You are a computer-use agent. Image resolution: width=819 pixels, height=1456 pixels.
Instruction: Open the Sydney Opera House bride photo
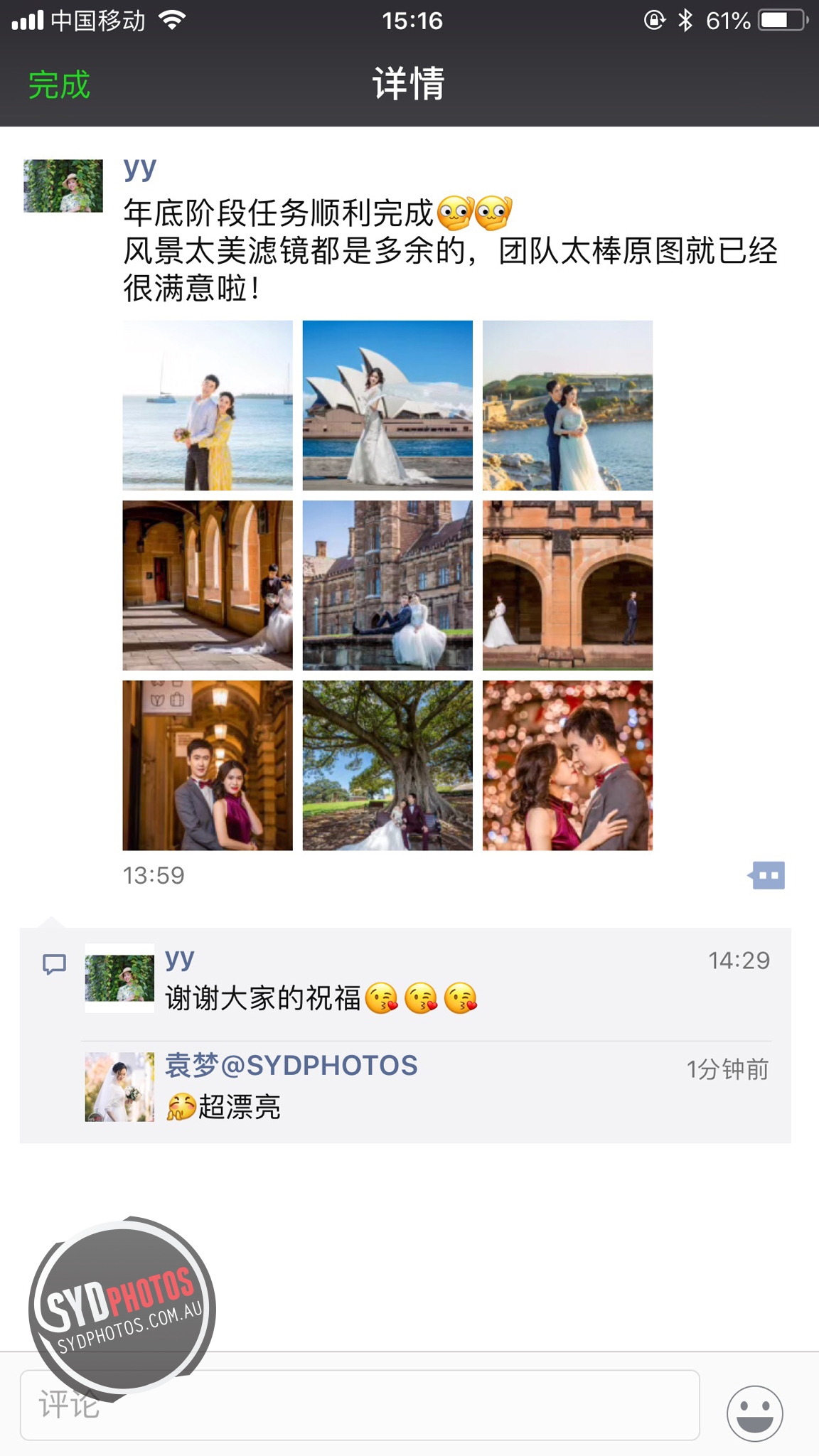(x=387, y=405)
